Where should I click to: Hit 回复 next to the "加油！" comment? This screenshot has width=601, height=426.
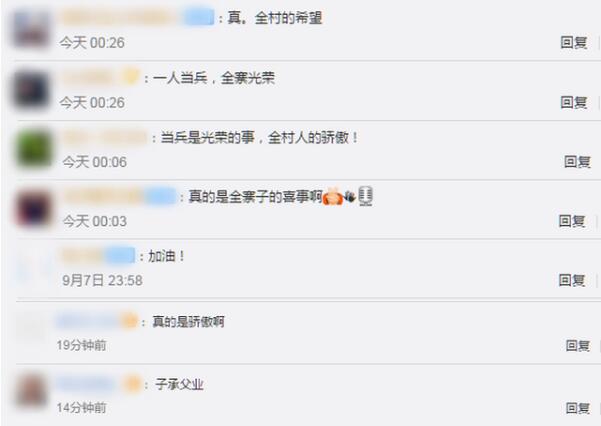click(x=573, y=280)
